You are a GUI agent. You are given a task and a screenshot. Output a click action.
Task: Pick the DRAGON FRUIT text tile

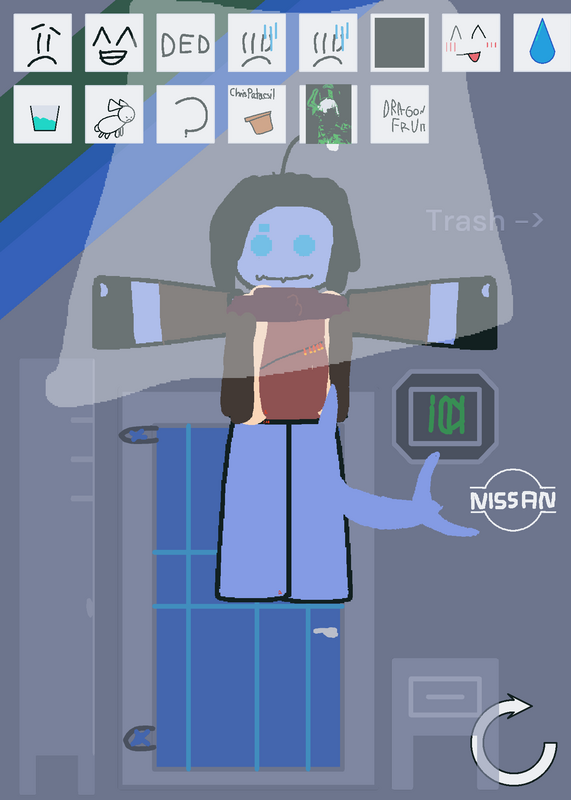(x=400, y=114)
